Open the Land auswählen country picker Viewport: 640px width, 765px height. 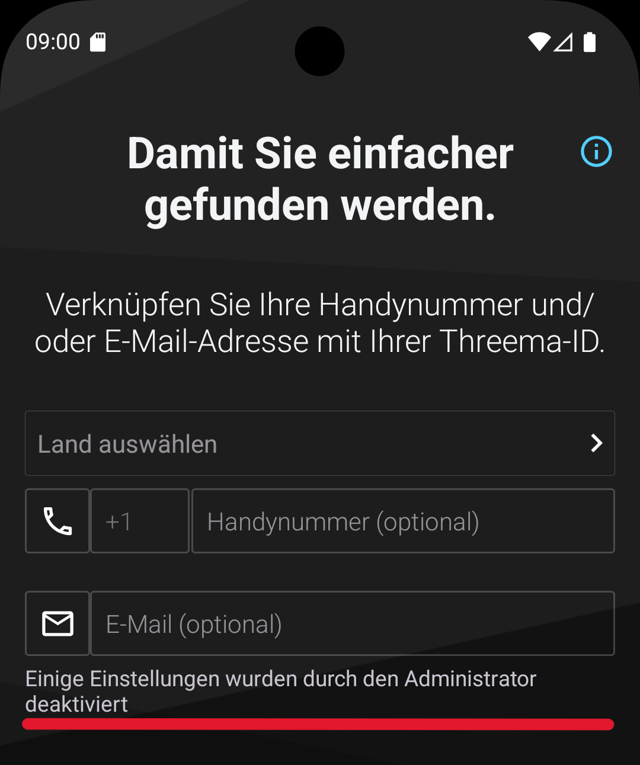pyautogui.click(x=320, y=443)
